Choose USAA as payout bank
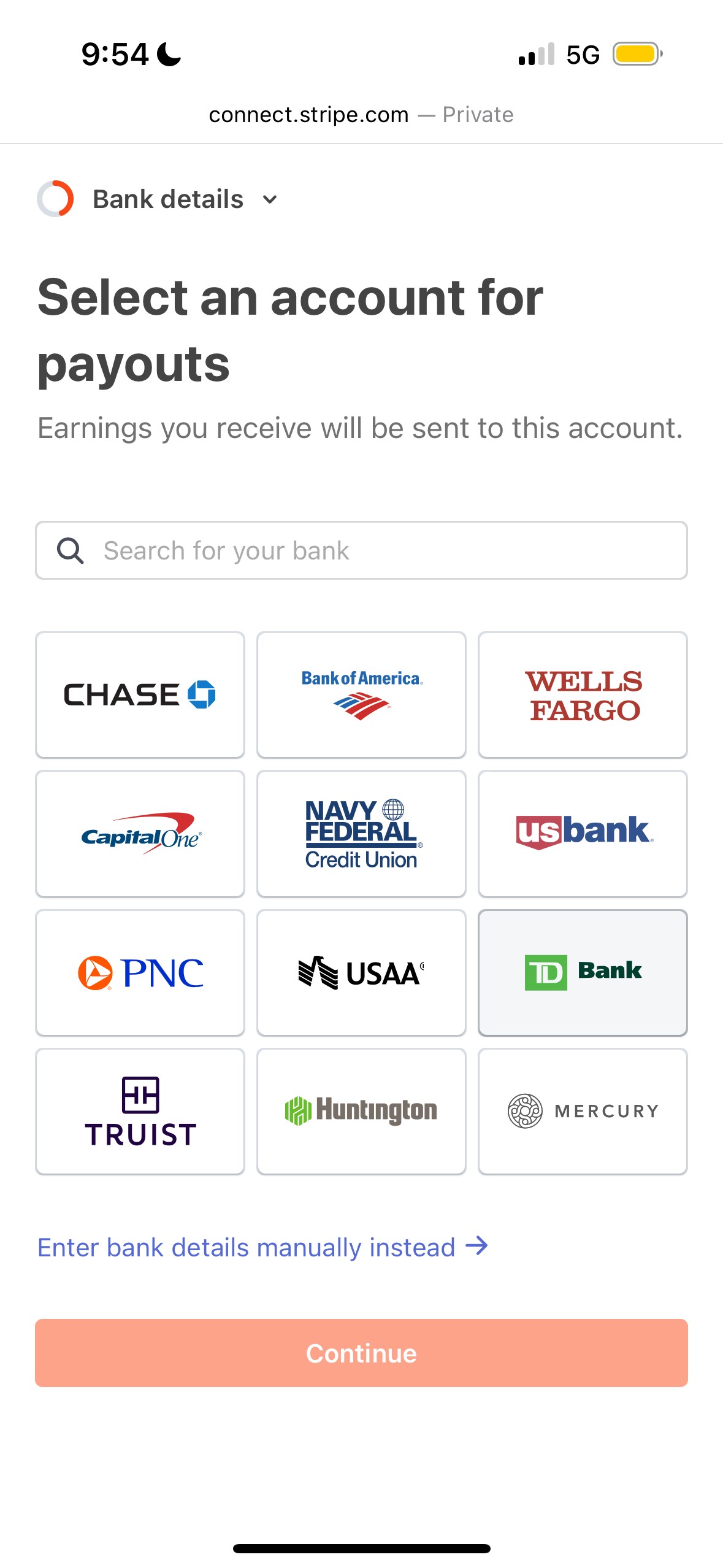The height and width of the screenshot is (1568, 723). pos(361,973)
